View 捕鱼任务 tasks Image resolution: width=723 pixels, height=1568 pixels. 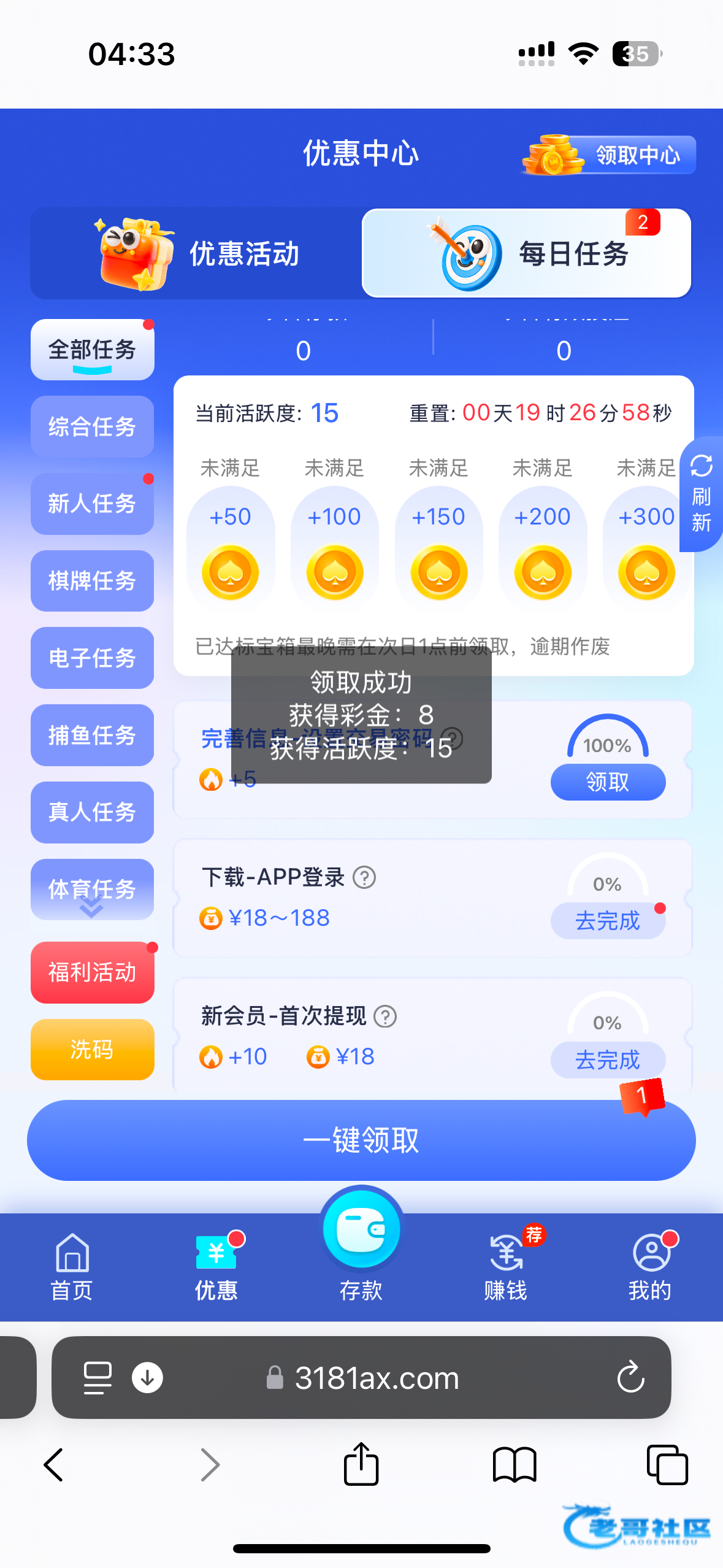[92, 735]
